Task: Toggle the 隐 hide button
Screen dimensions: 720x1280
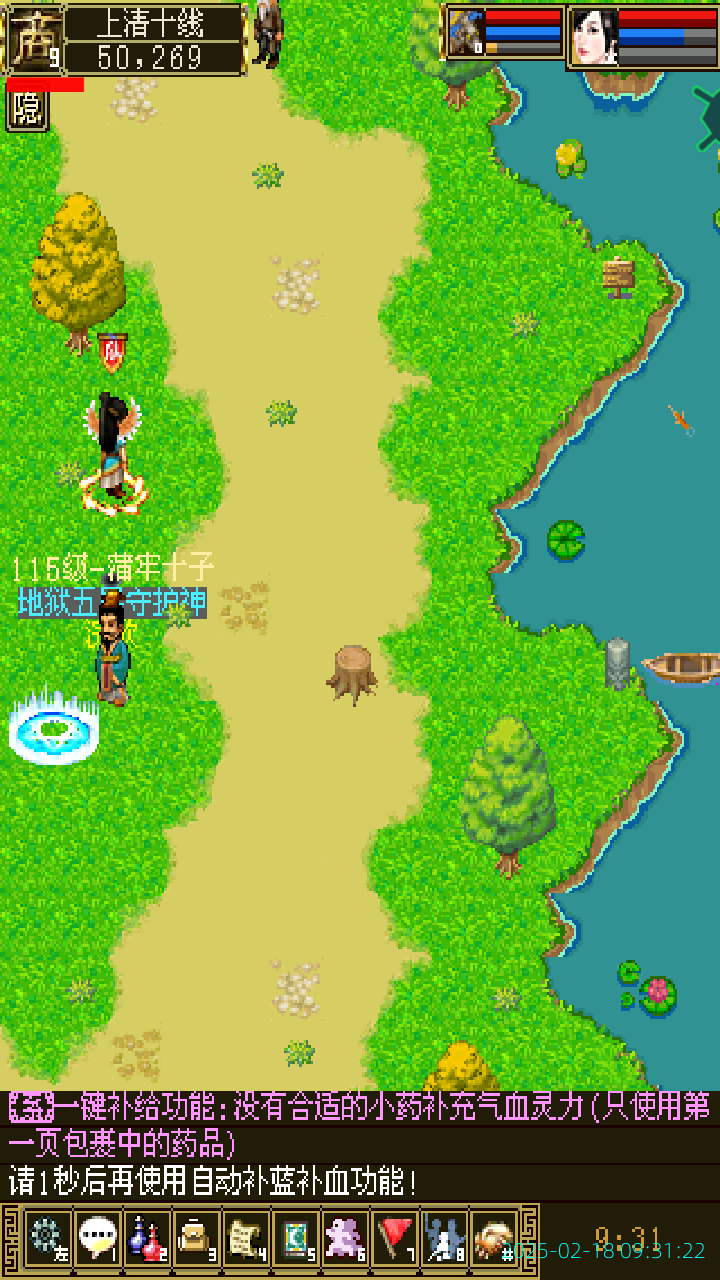Action: 27,111
